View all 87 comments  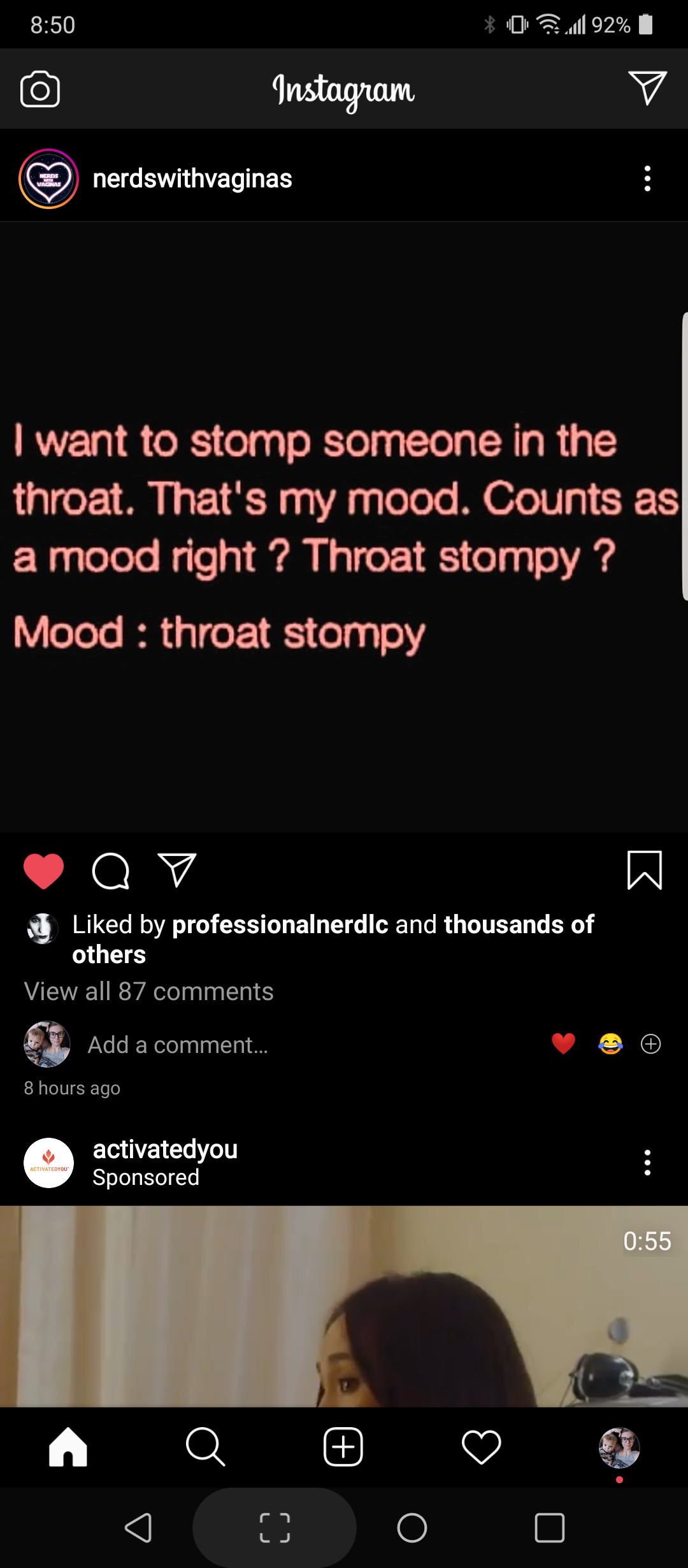pyautogui.click(x=148, y=992)
